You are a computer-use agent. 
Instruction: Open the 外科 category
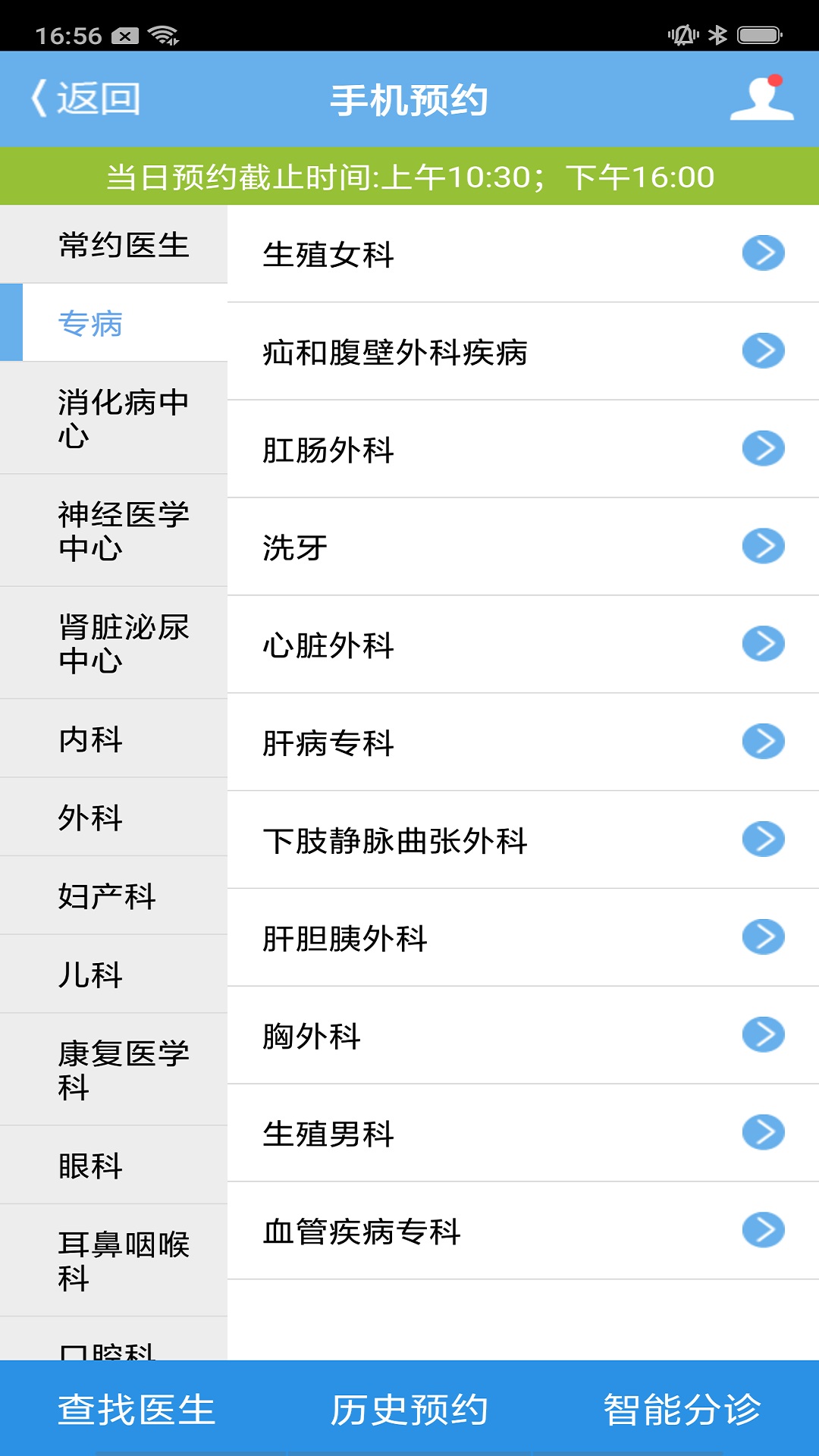114,817
